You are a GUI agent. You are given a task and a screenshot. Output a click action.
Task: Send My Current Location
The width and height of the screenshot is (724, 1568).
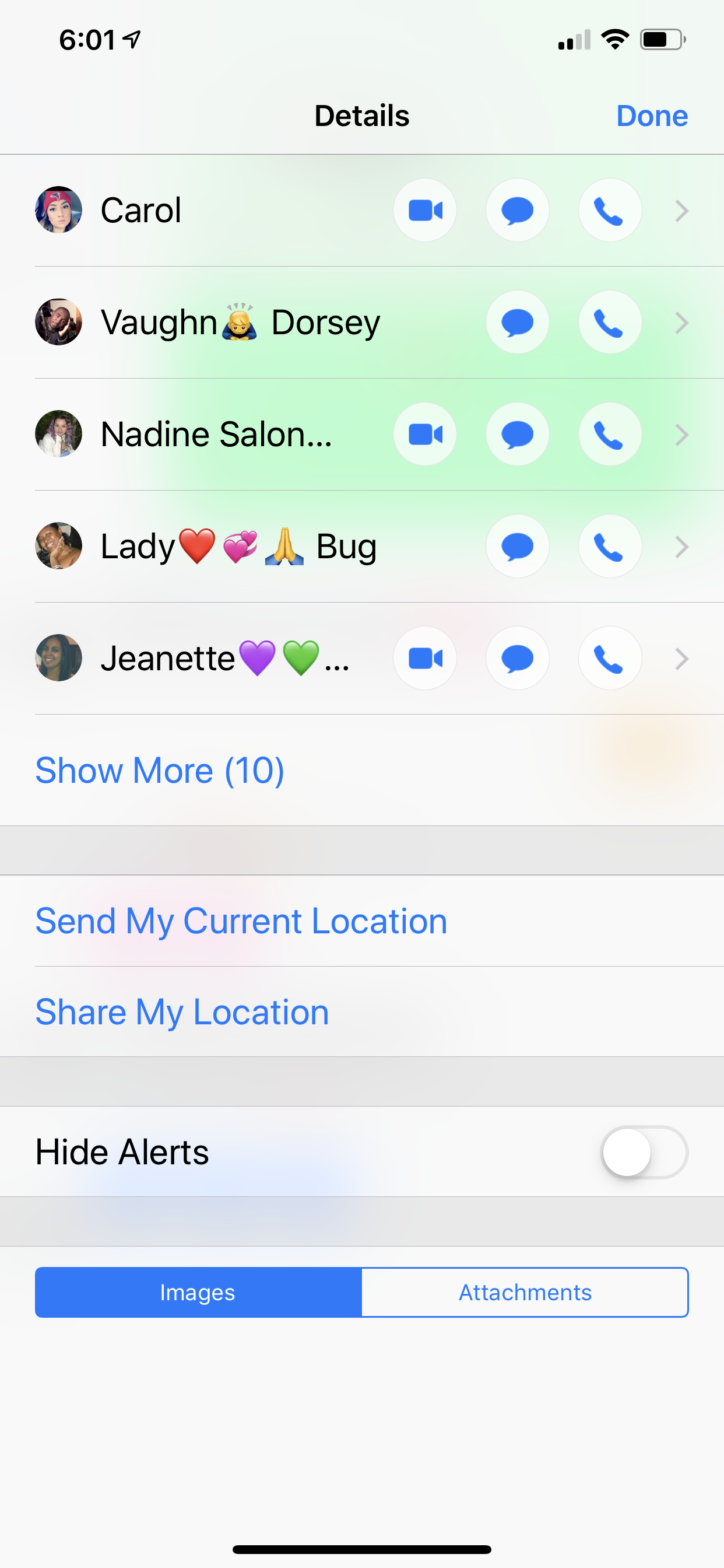click(x=241, y=921)
